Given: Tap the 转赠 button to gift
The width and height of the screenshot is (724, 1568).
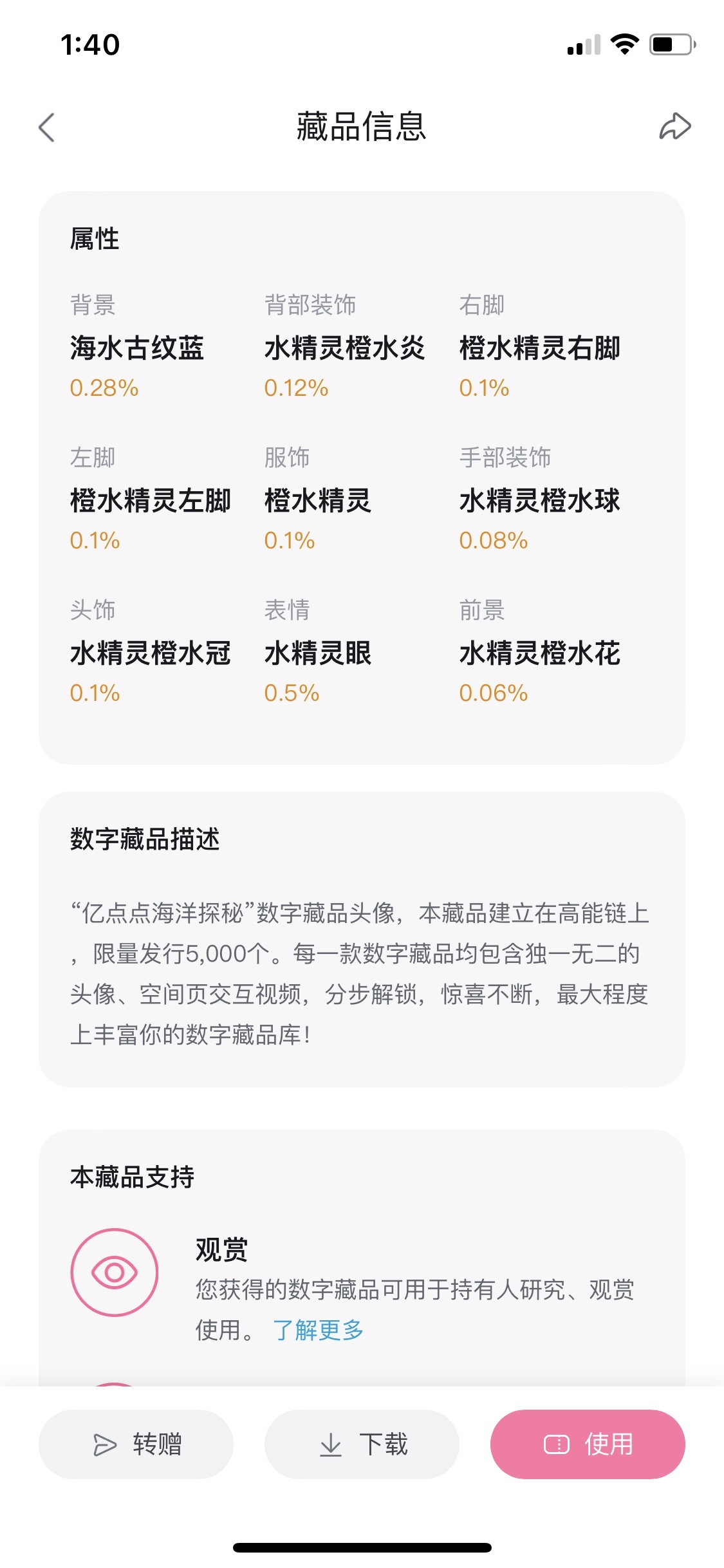Looking at the screenshot, I should click(136, 1444).
